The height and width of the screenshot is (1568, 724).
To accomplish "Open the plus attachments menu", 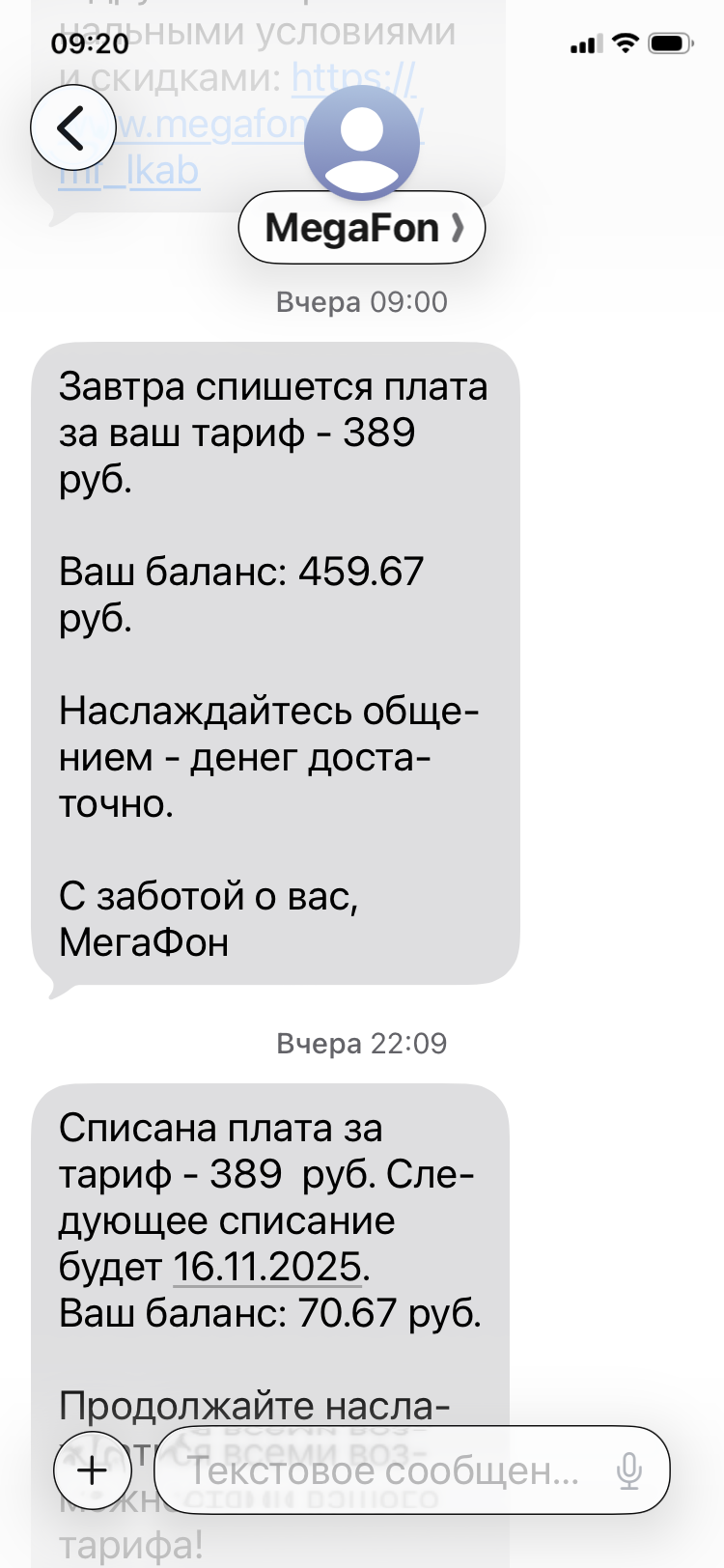I will coord(93,1470).
